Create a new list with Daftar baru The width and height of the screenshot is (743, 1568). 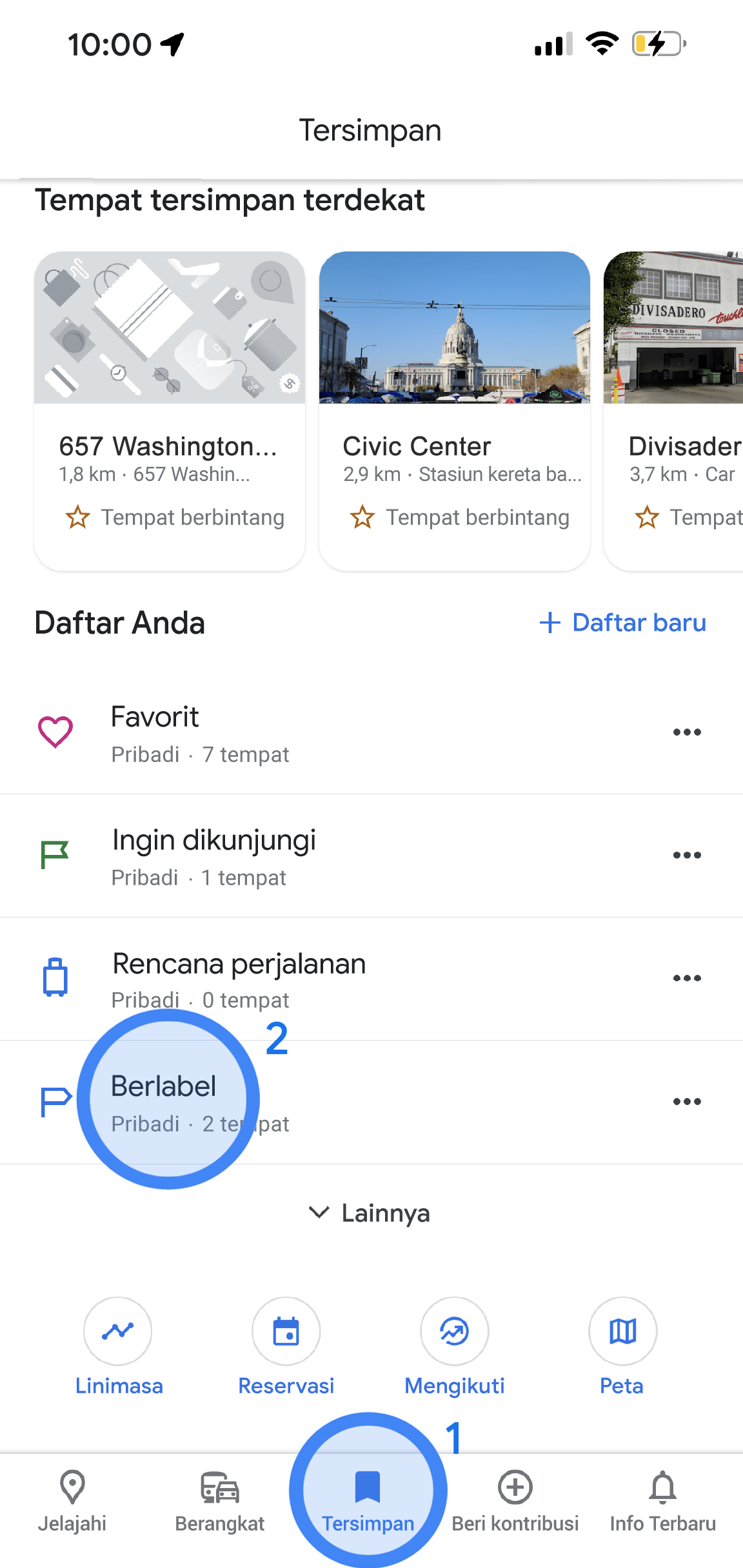click(x=623, y=623)
